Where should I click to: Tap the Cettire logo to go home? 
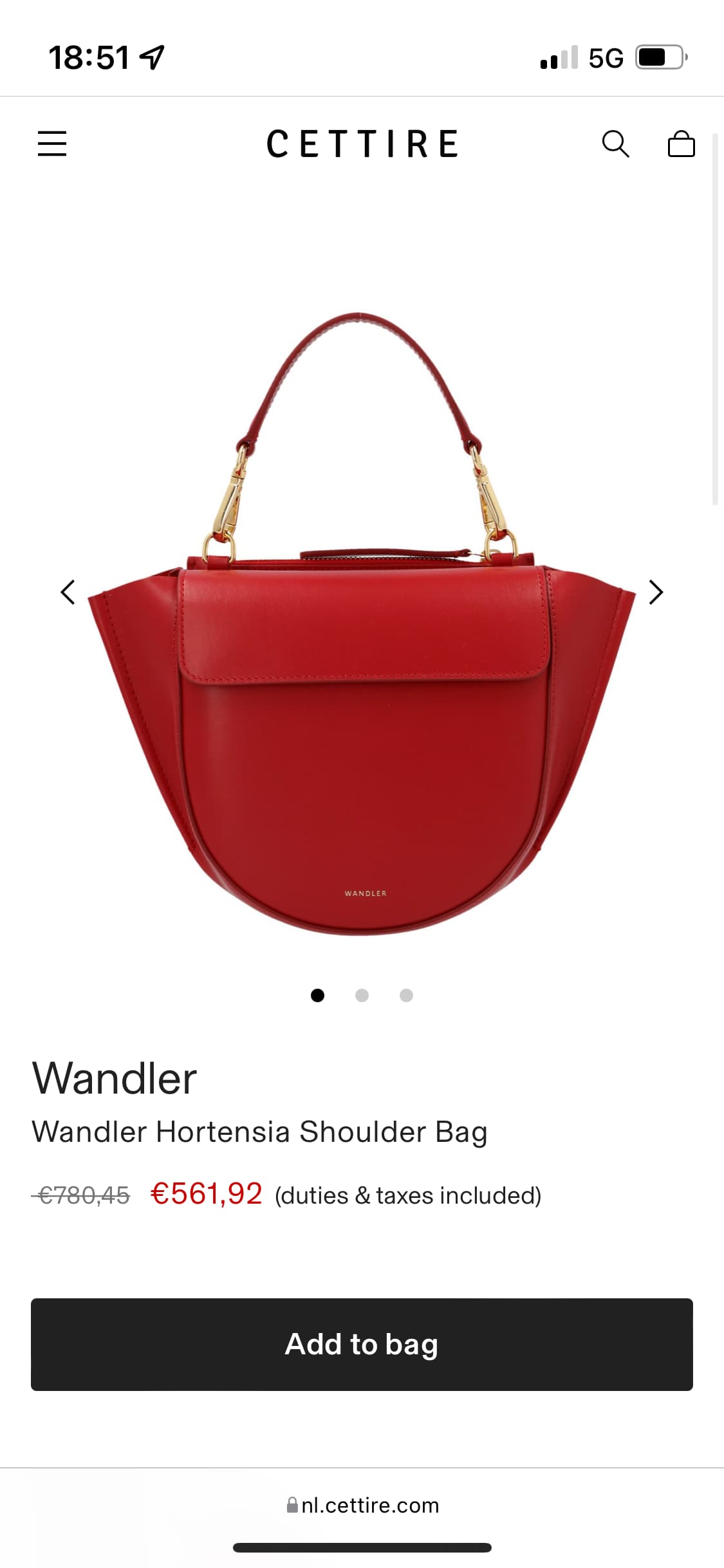tap(362, 144)
